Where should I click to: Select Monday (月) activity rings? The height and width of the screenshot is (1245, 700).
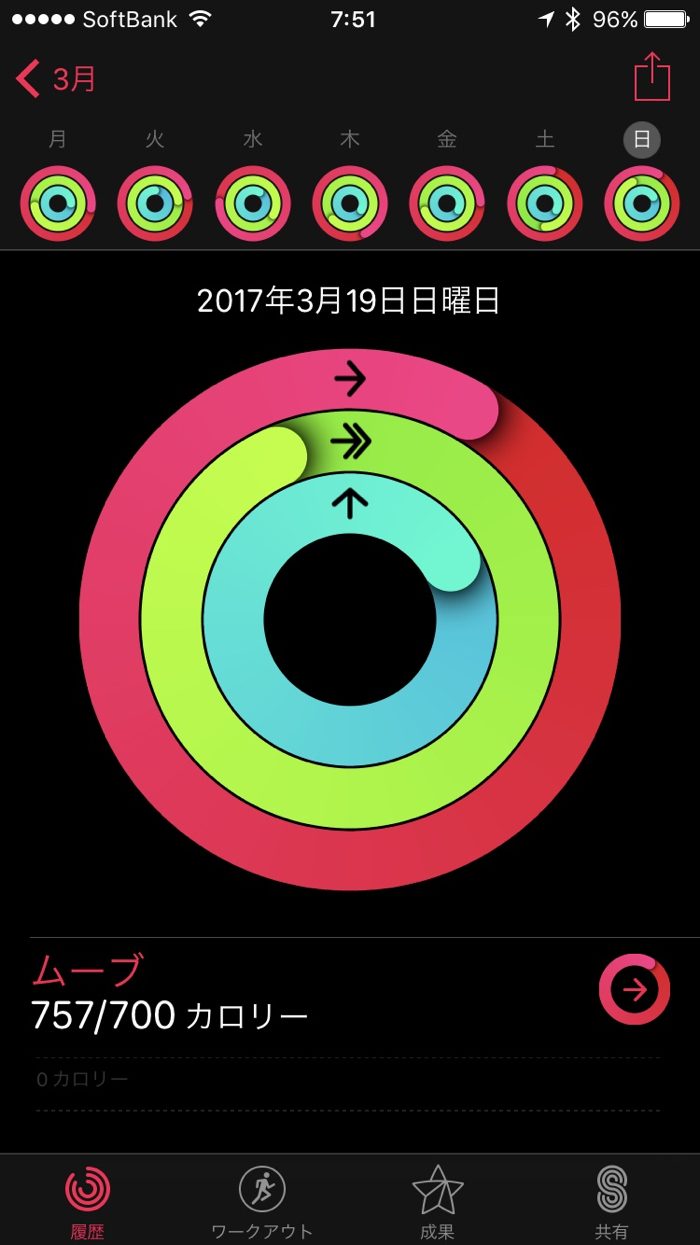pos(58,203)
